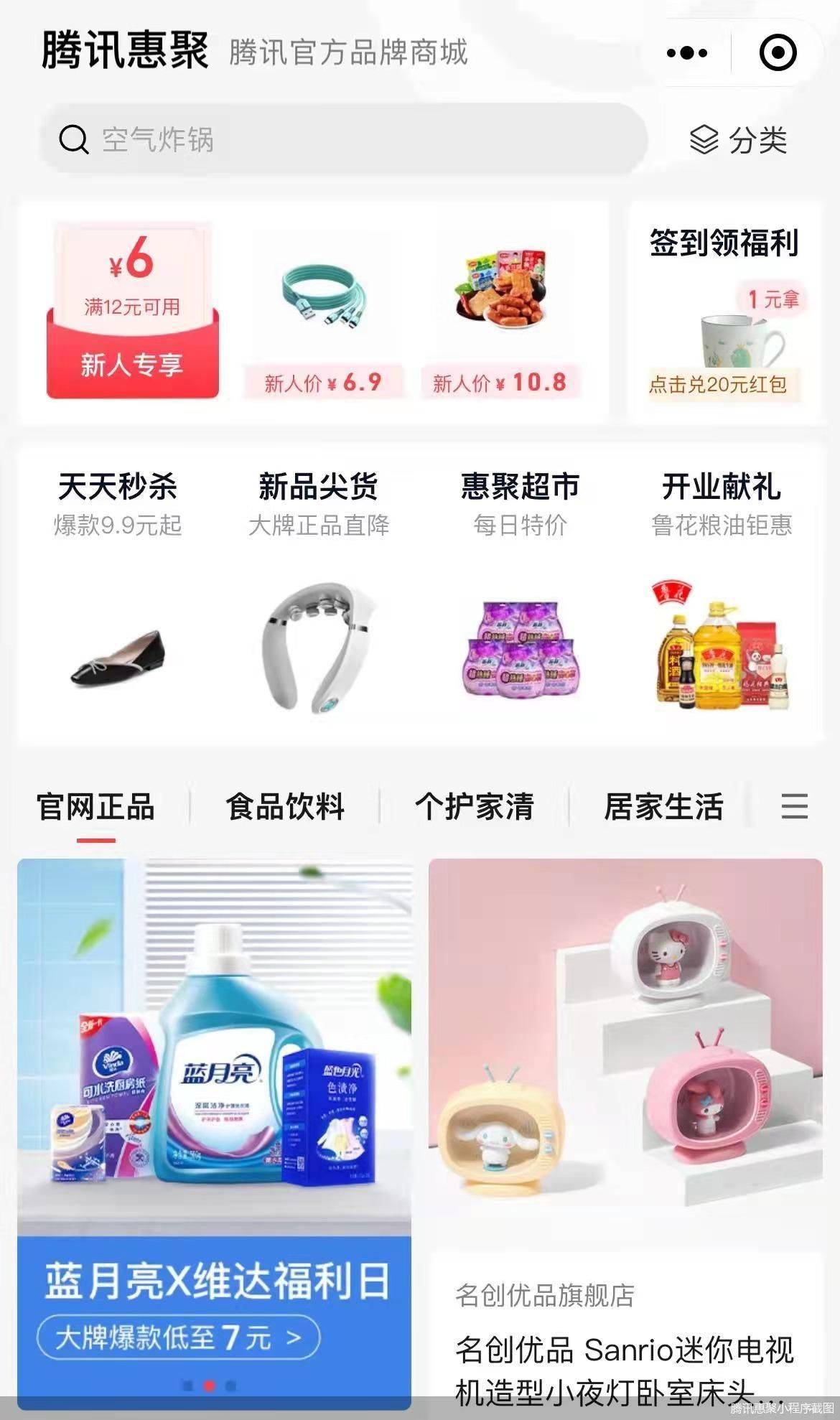Tap the 空气炸锅 search box
This screenshot has width=840, height=1420.
coord(344,139)
